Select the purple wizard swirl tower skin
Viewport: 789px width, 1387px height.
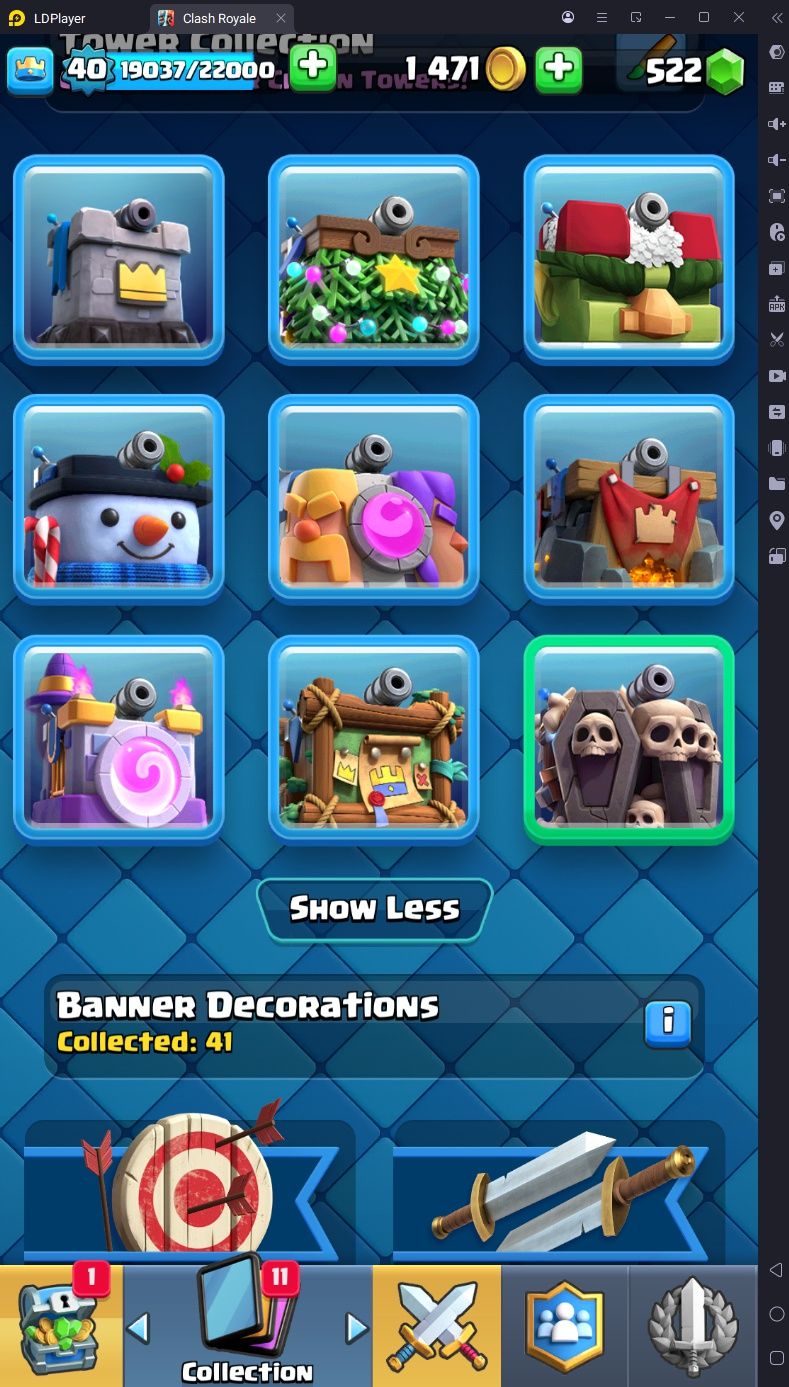[x=119, y=740]
